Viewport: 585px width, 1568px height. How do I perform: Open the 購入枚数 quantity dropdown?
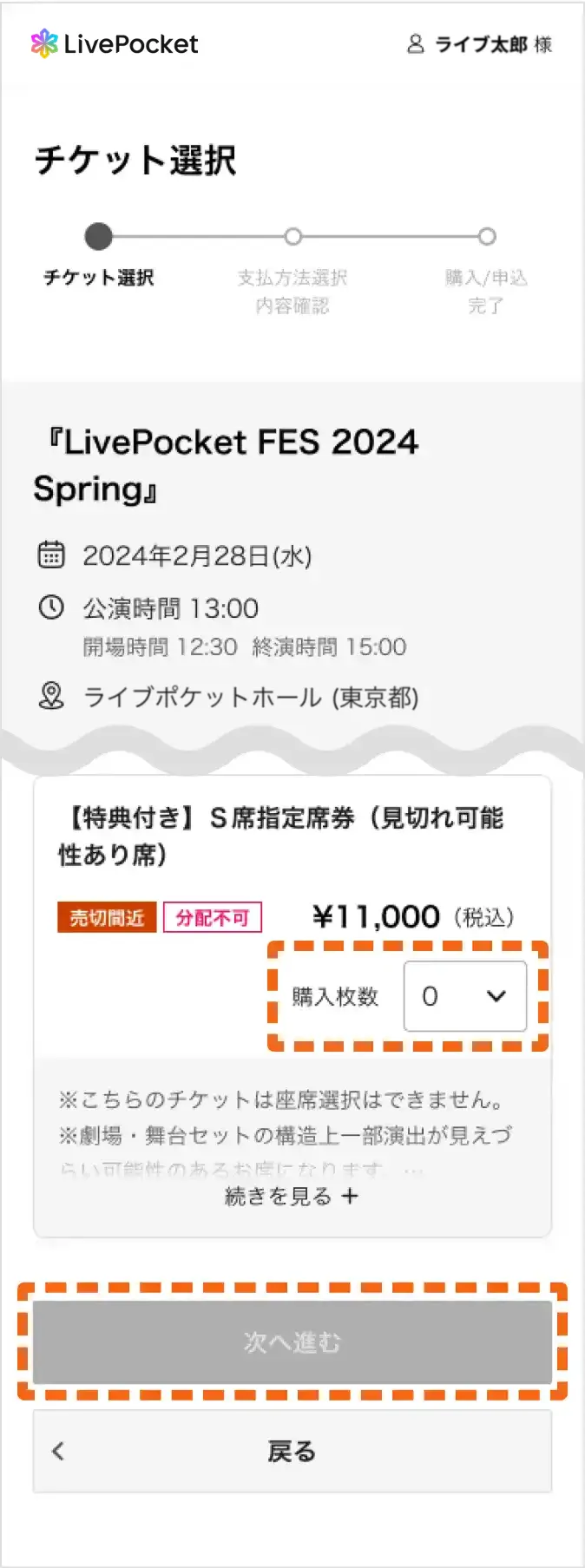464,996
